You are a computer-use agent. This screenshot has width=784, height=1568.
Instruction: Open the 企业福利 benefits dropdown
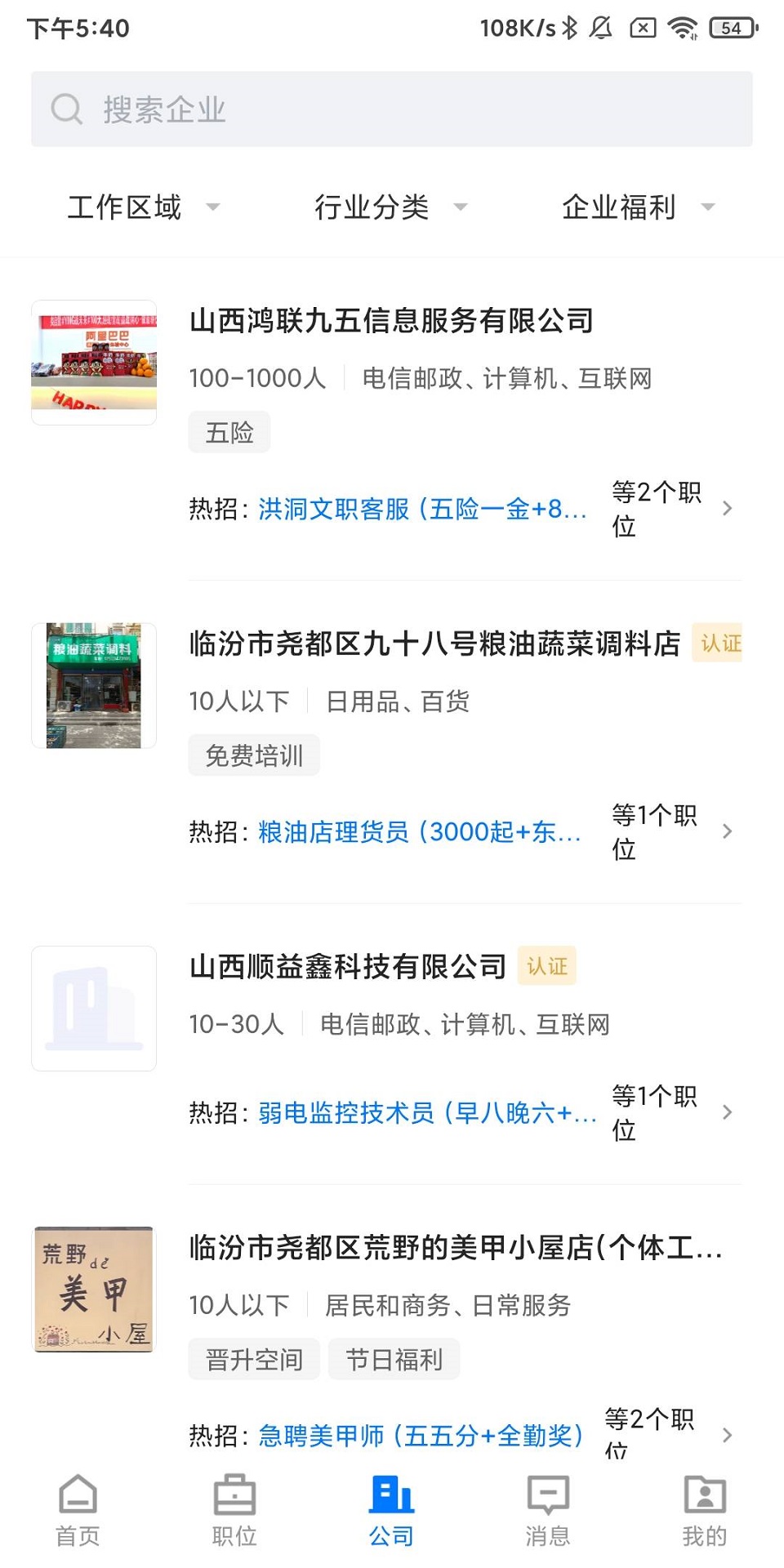click(636, 207)
